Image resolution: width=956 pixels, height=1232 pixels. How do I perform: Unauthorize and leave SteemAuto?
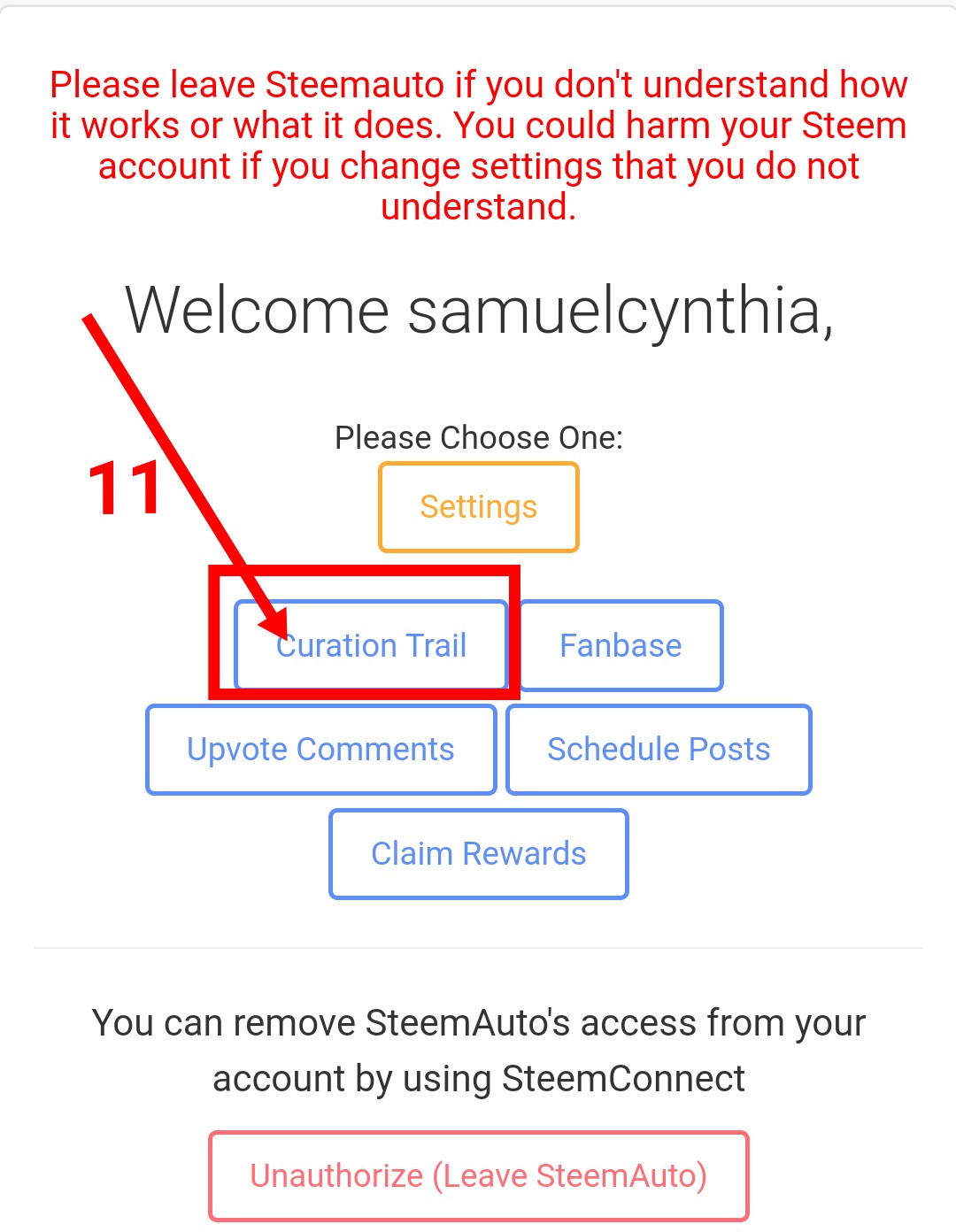[x=478, y=1175]
